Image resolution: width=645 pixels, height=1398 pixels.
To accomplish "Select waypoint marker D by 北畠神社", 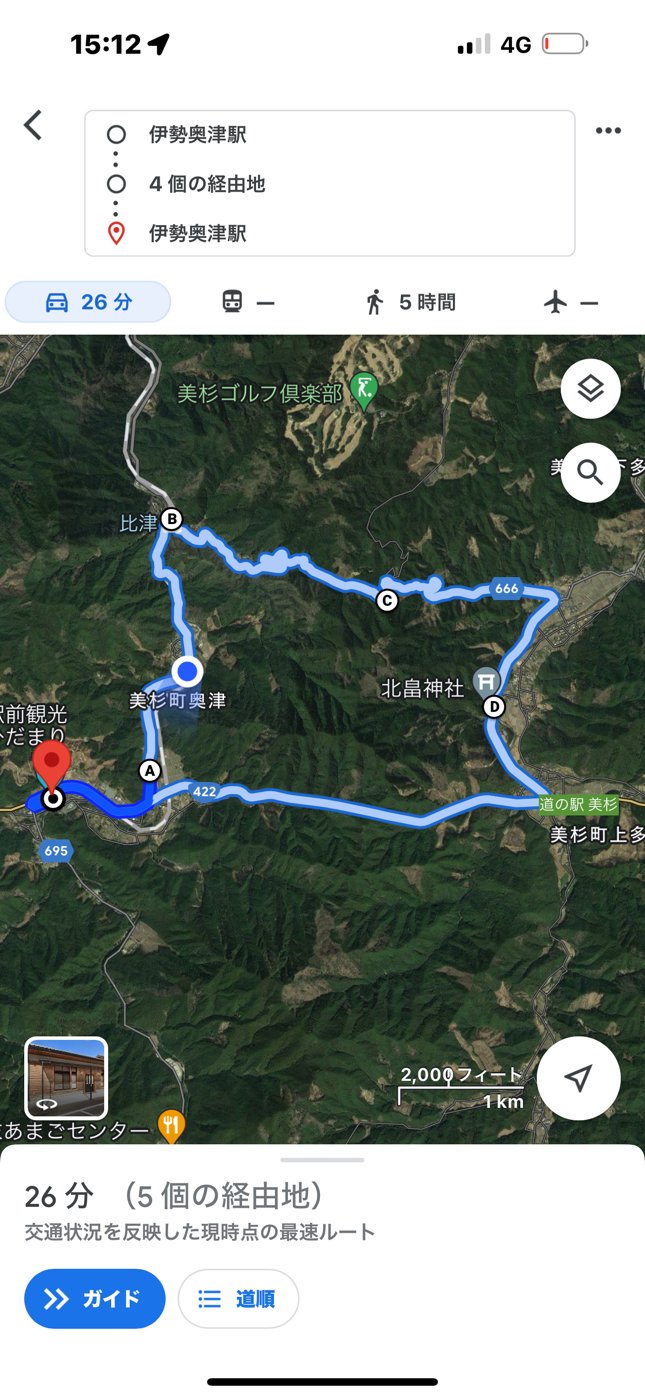I will tap(494, 707).
